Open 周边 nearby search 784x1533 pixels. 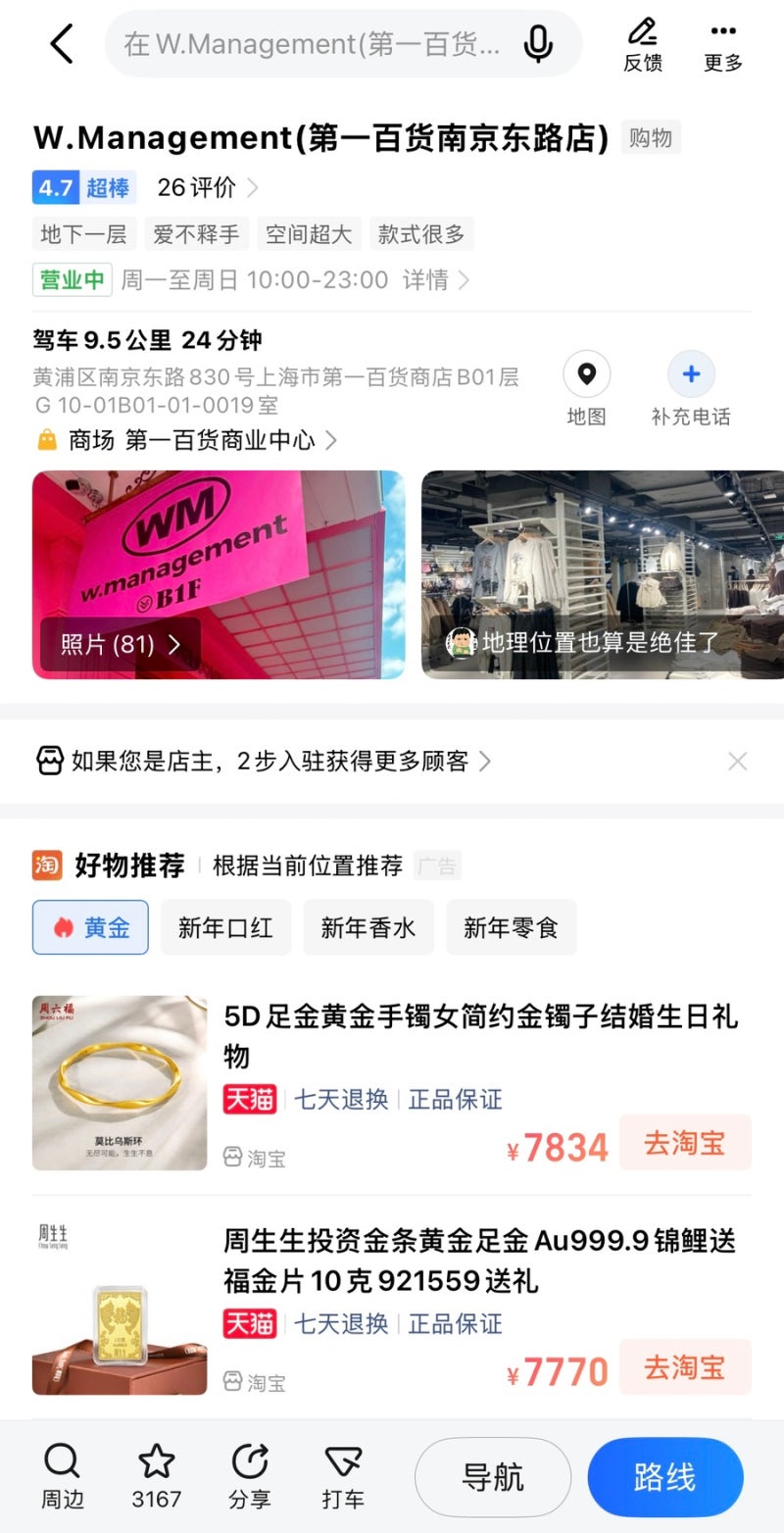click(62, 1476)
